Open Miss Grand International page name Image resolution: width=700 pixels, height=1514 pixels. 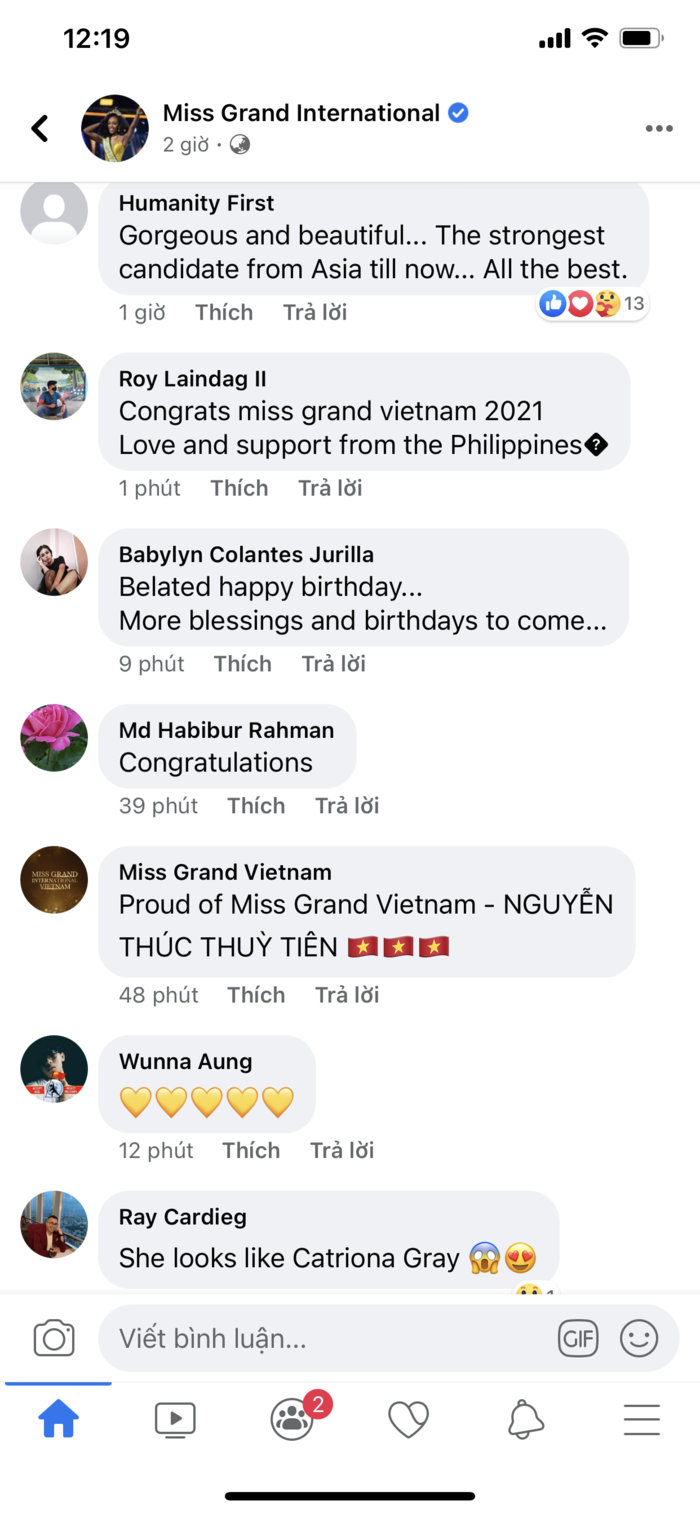pos(301,113)
